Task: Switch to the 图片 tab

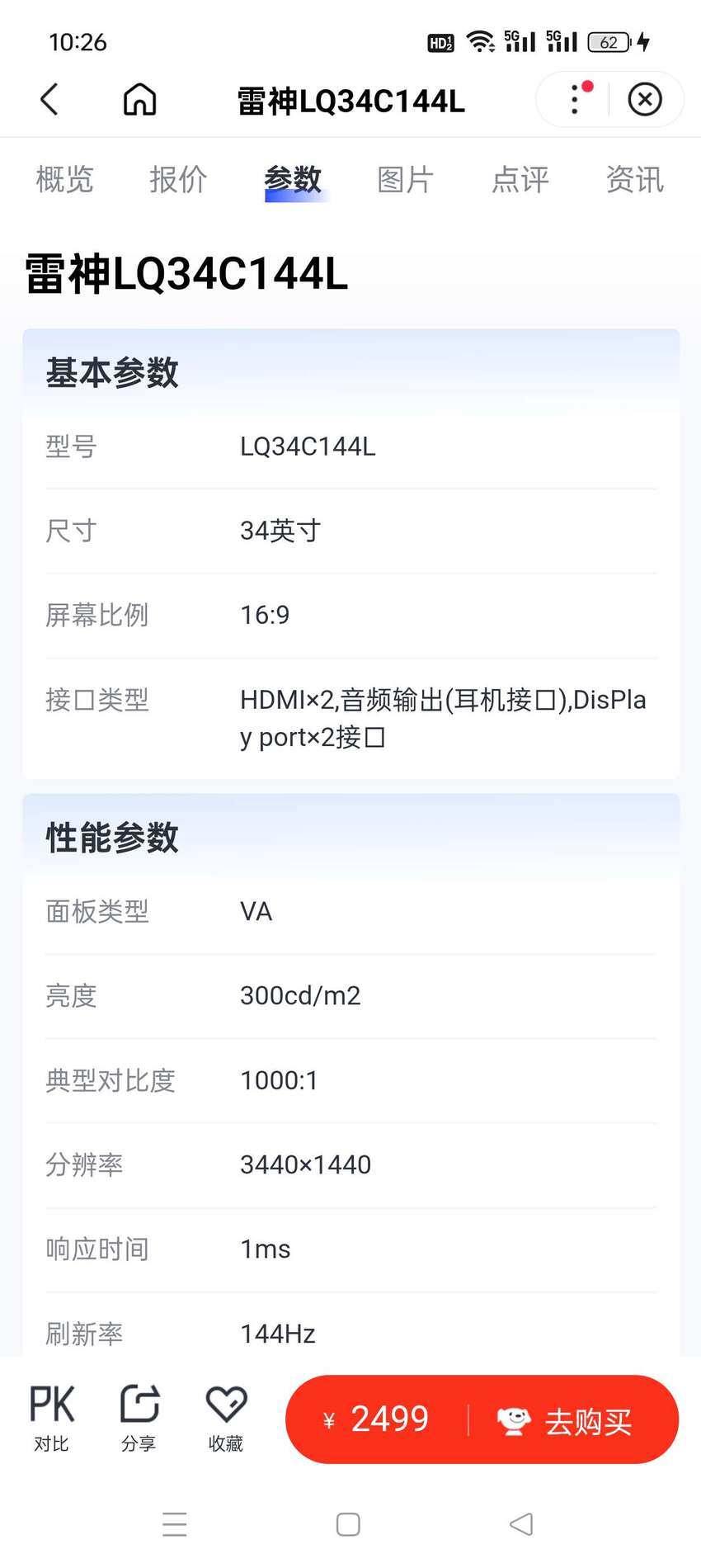Action: (406, 179)
